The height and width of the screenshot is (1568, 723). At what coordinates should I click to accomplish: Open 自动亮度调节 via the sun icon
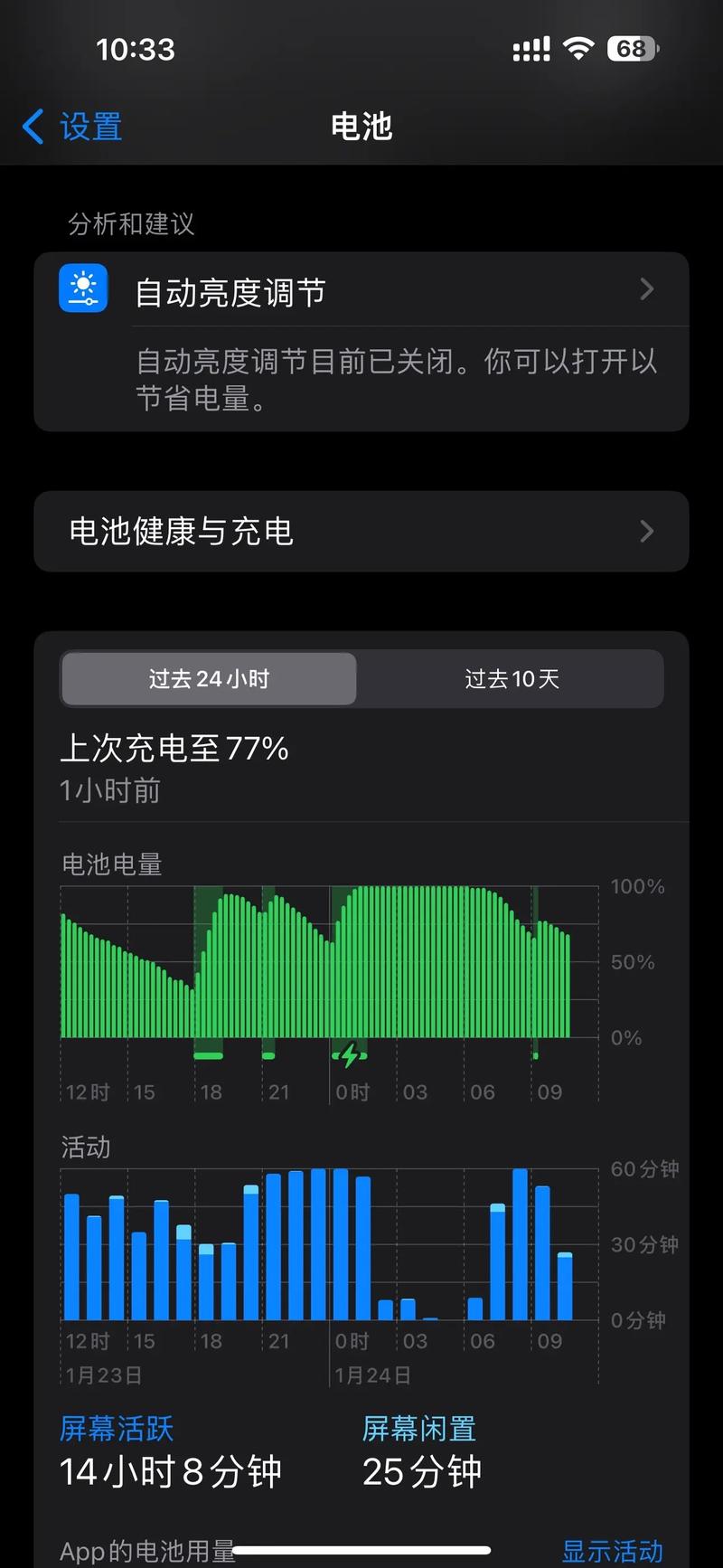83,289
